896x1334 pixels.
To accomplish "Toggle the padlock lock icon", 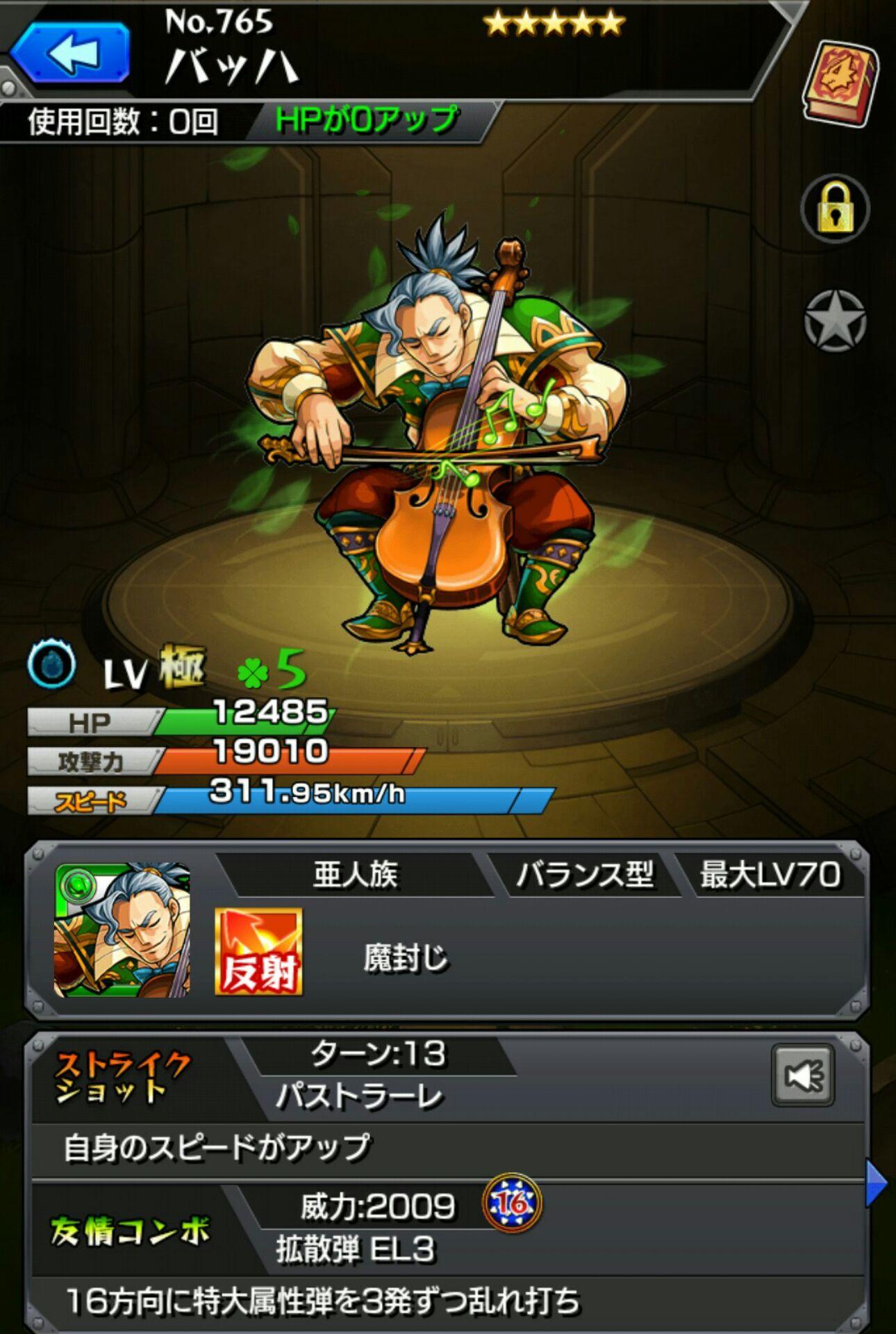I will click(835, 209).
